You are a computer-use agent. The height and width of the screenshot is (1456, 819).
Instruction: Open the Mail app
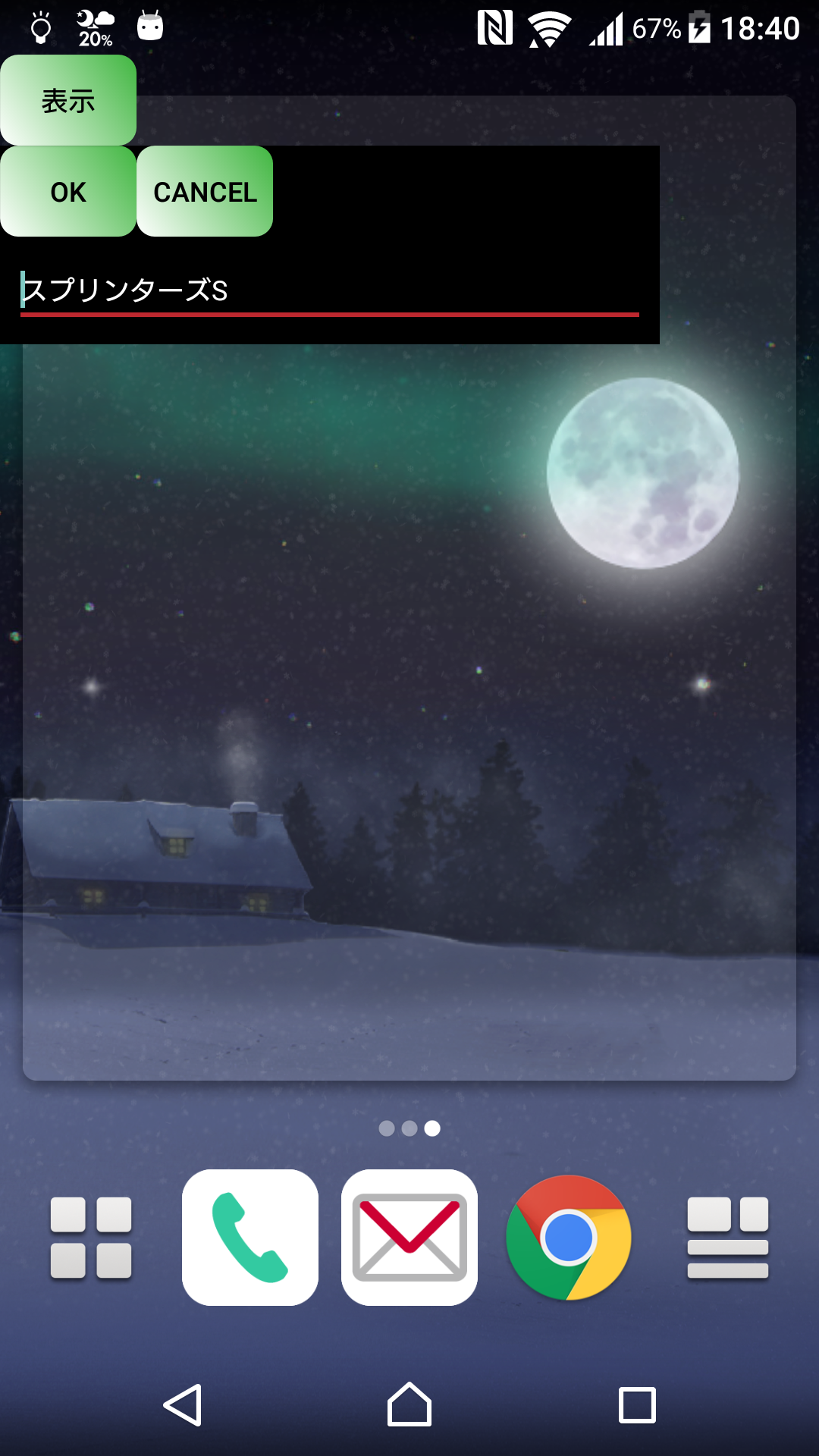[409, 1238]
